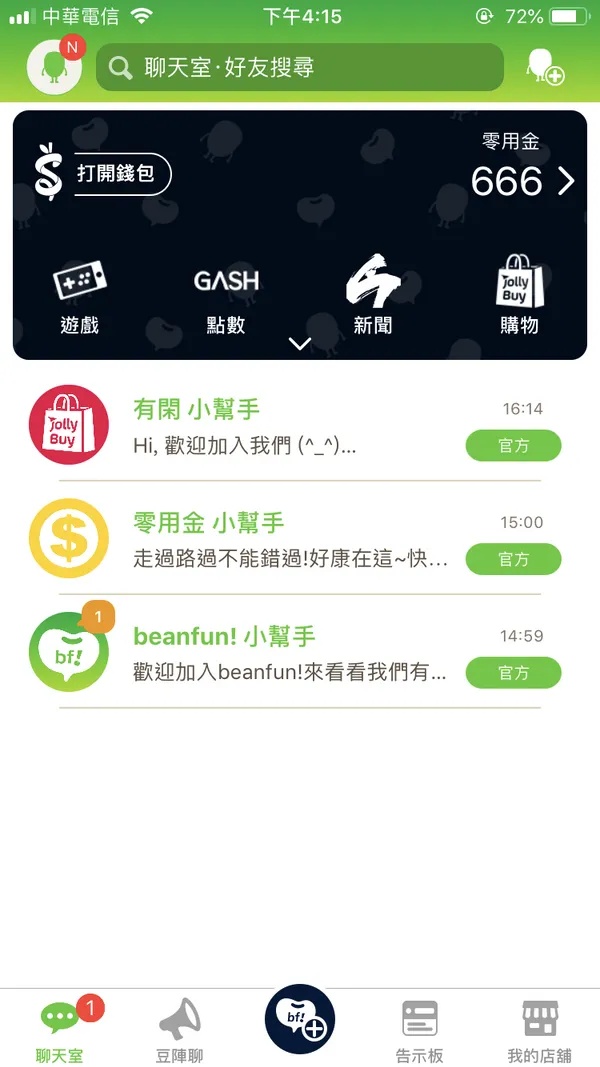This screenshot has width=600, height=1067.
Task: Tap the center bf! plus button
Action: click(300, 1018)
